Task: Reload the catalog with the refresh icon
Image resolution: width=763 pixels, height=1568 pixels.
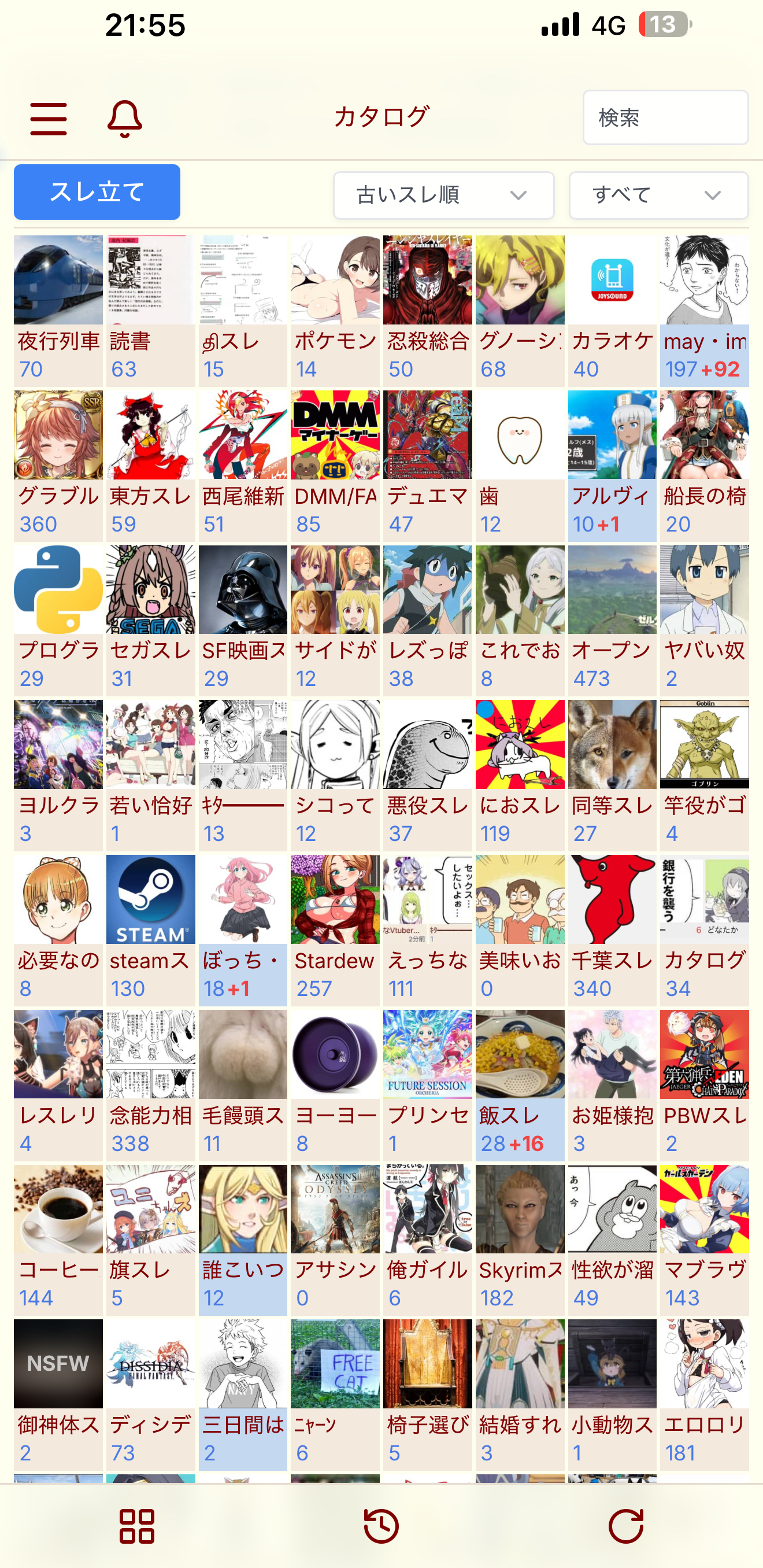Action: click(626, 1526)
